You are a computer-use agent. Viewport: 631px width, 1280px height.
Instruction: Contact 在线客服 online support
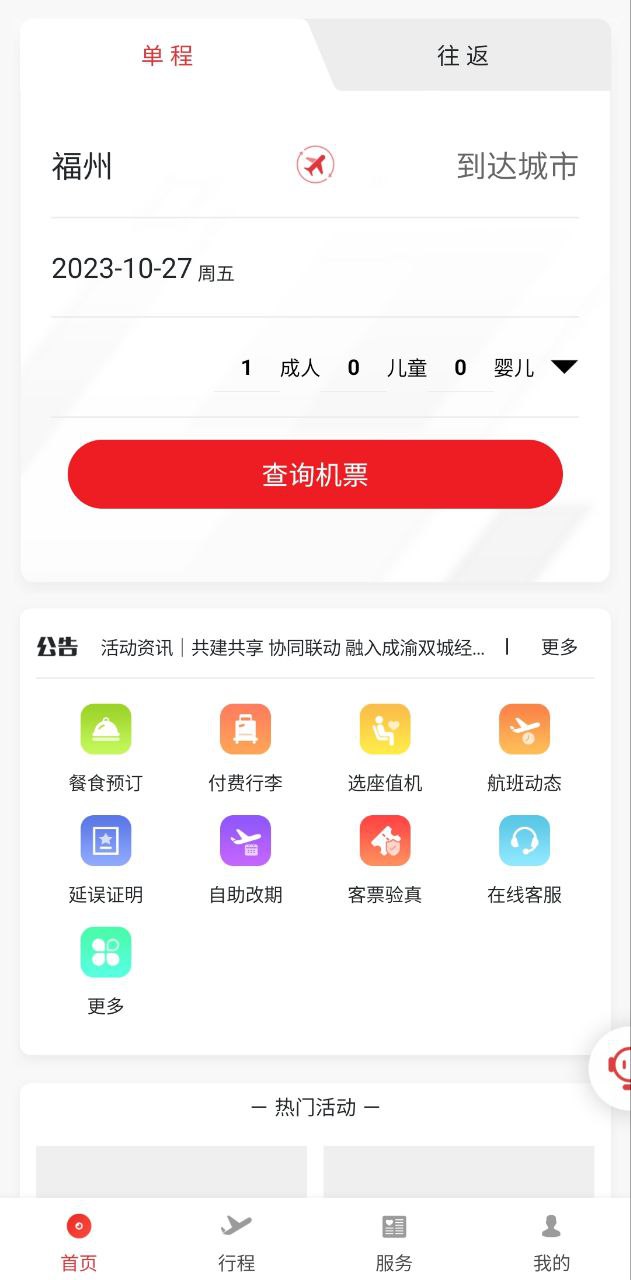(x=524, y=859)
